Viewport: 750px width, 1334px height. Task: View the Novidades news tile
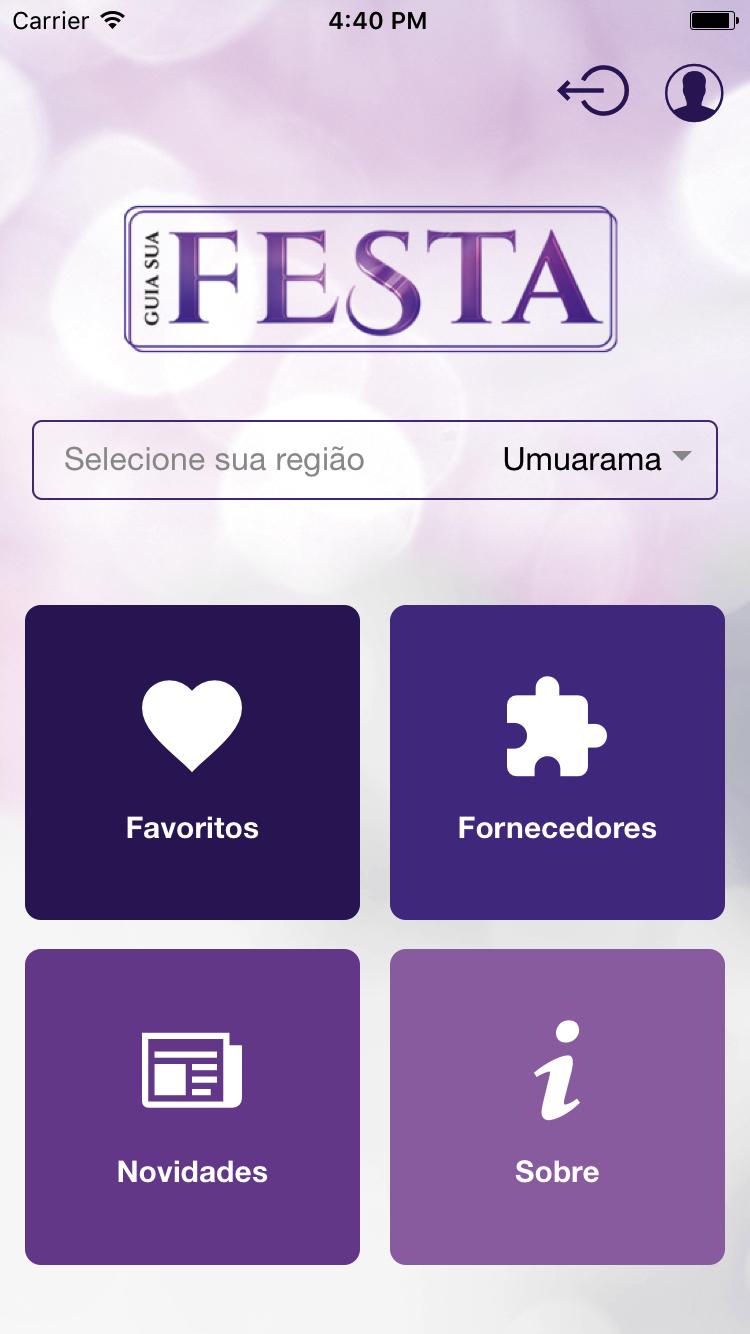(x=192, y=1106)
